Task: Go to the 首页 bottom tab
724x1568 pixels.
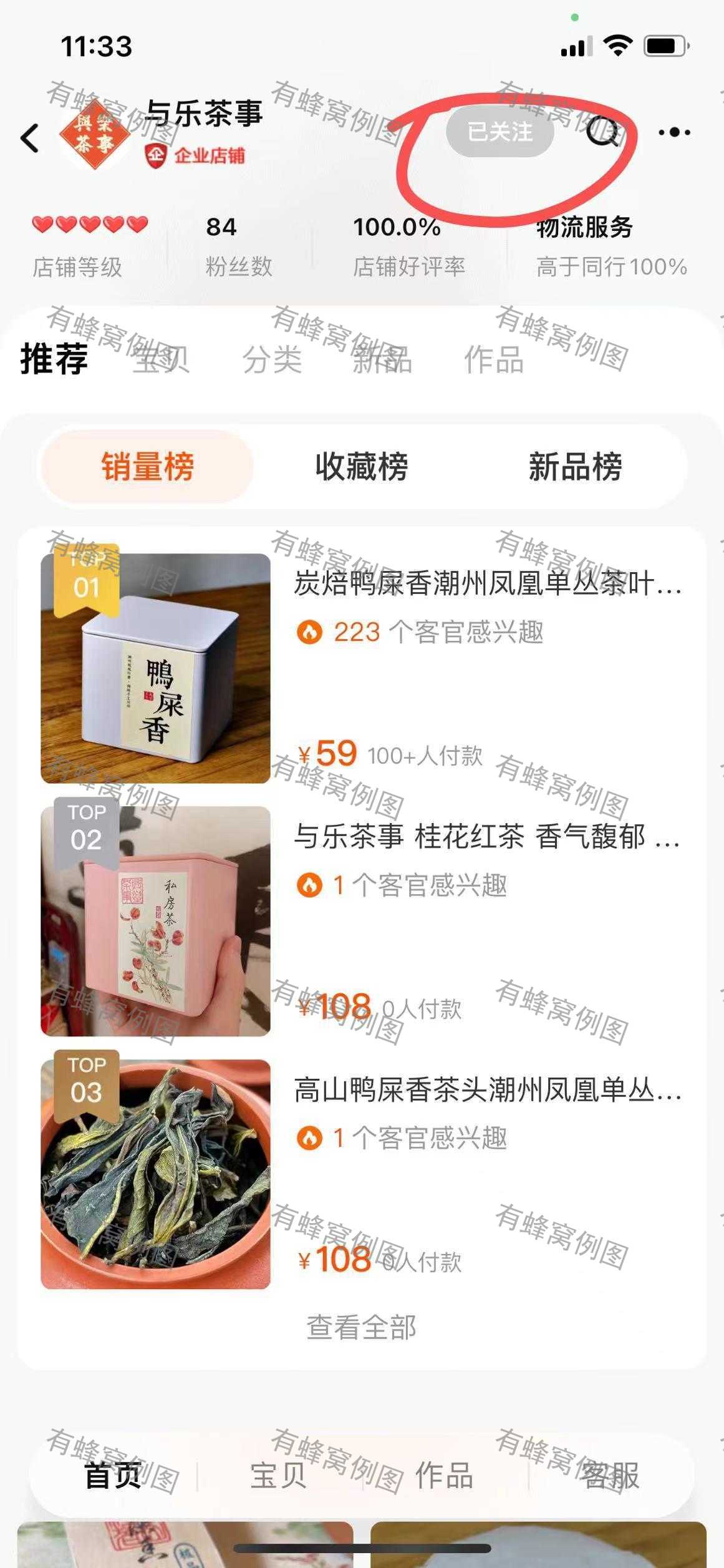Action: (x=113, y=1476)
